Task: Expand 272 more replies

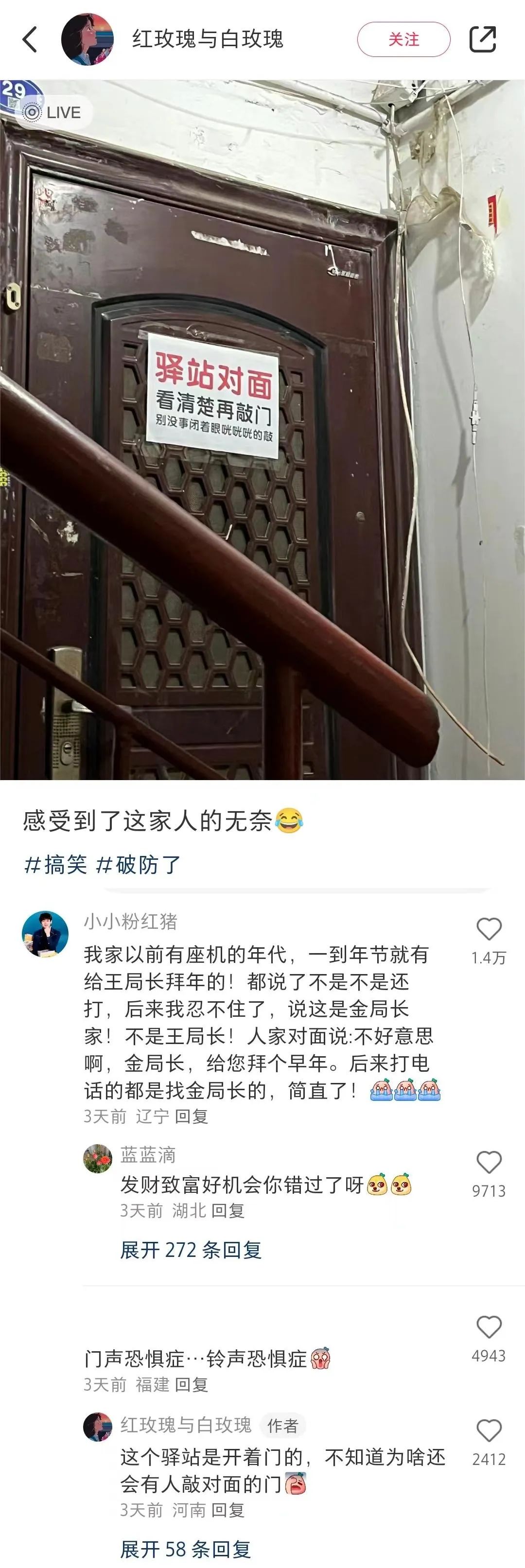Action: [191, 1250]
